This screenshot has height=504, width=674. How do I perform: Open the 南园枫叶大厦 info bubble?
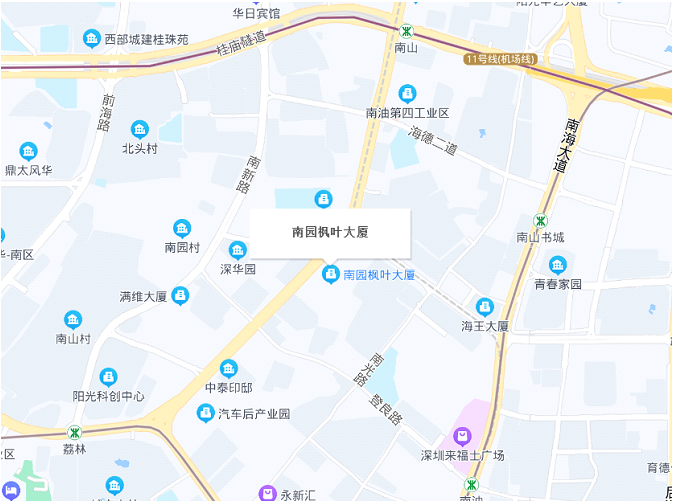pyautogui.click(x=330, y=232)
